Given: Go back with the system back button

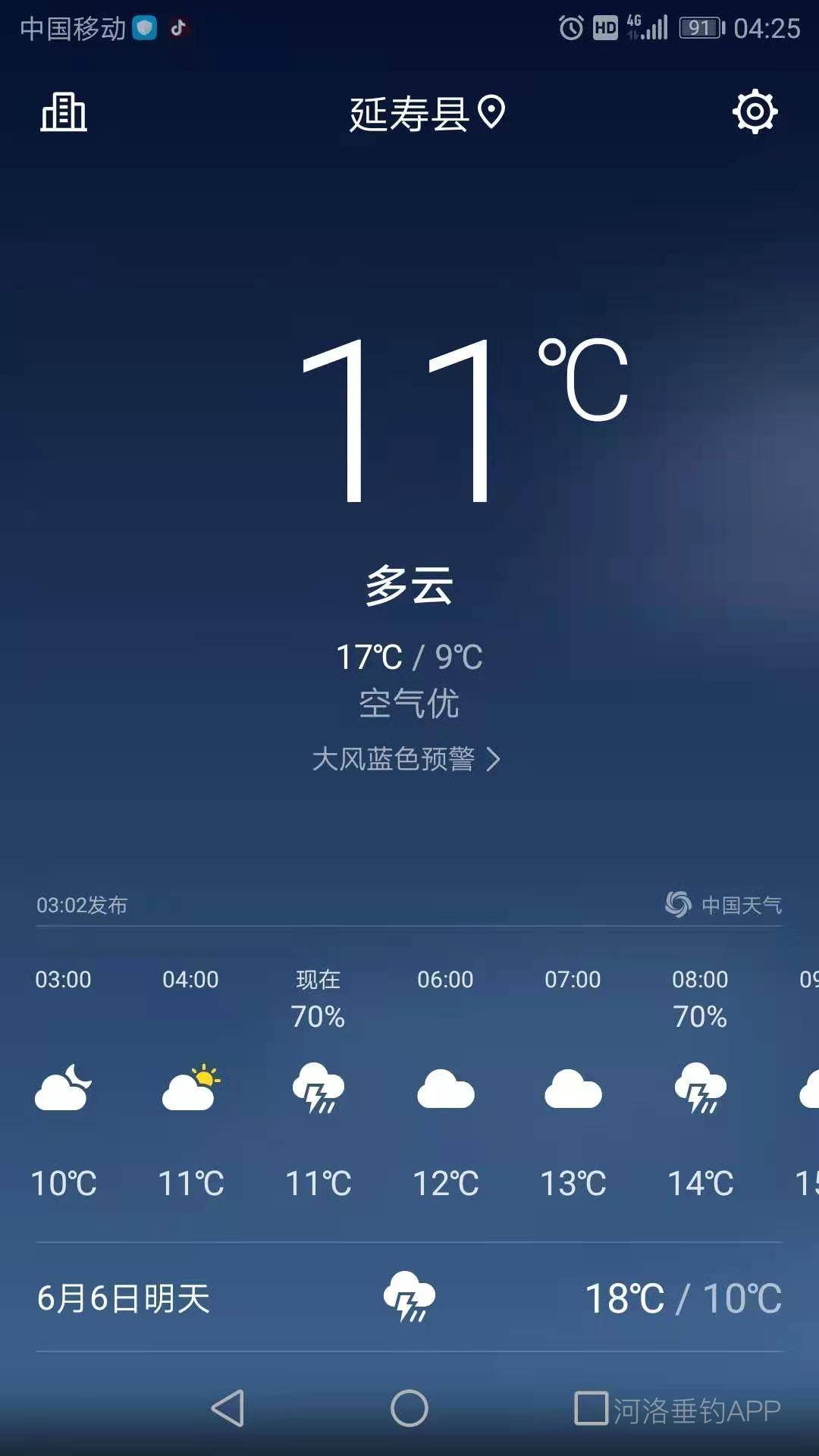Looking at the screenshot, I should [227, 1408].
